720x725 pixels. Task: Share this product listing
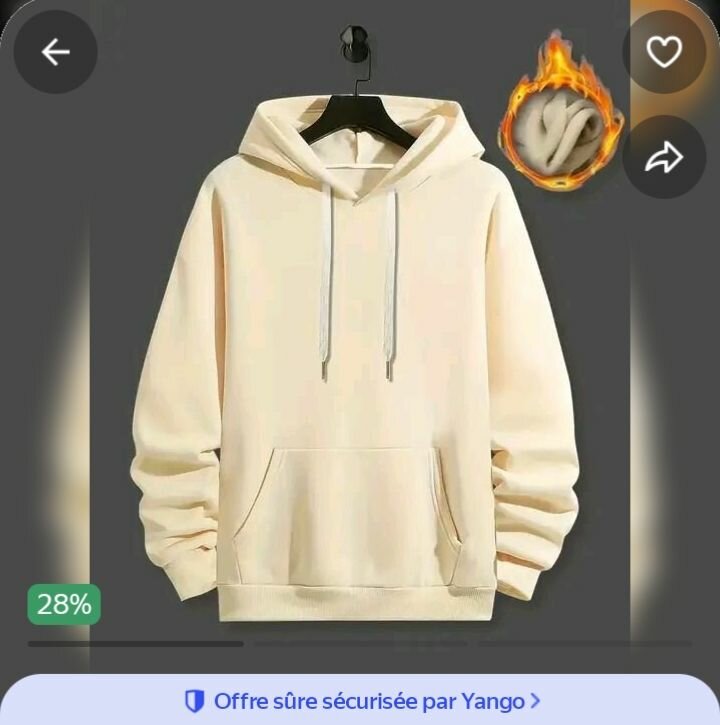664,157
